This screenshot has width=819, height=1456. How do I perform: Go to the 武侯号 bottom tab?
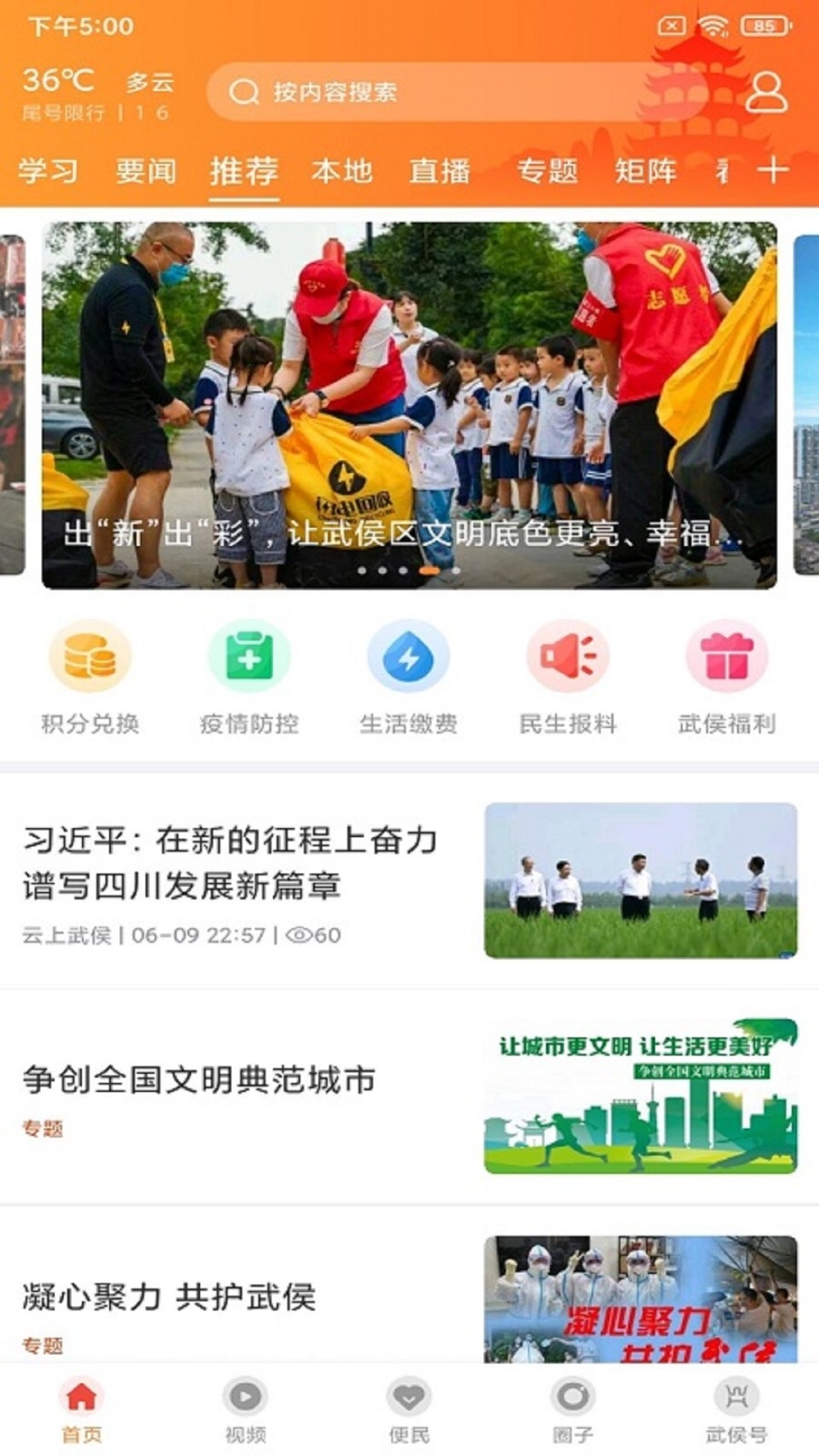pos(736,1410)
